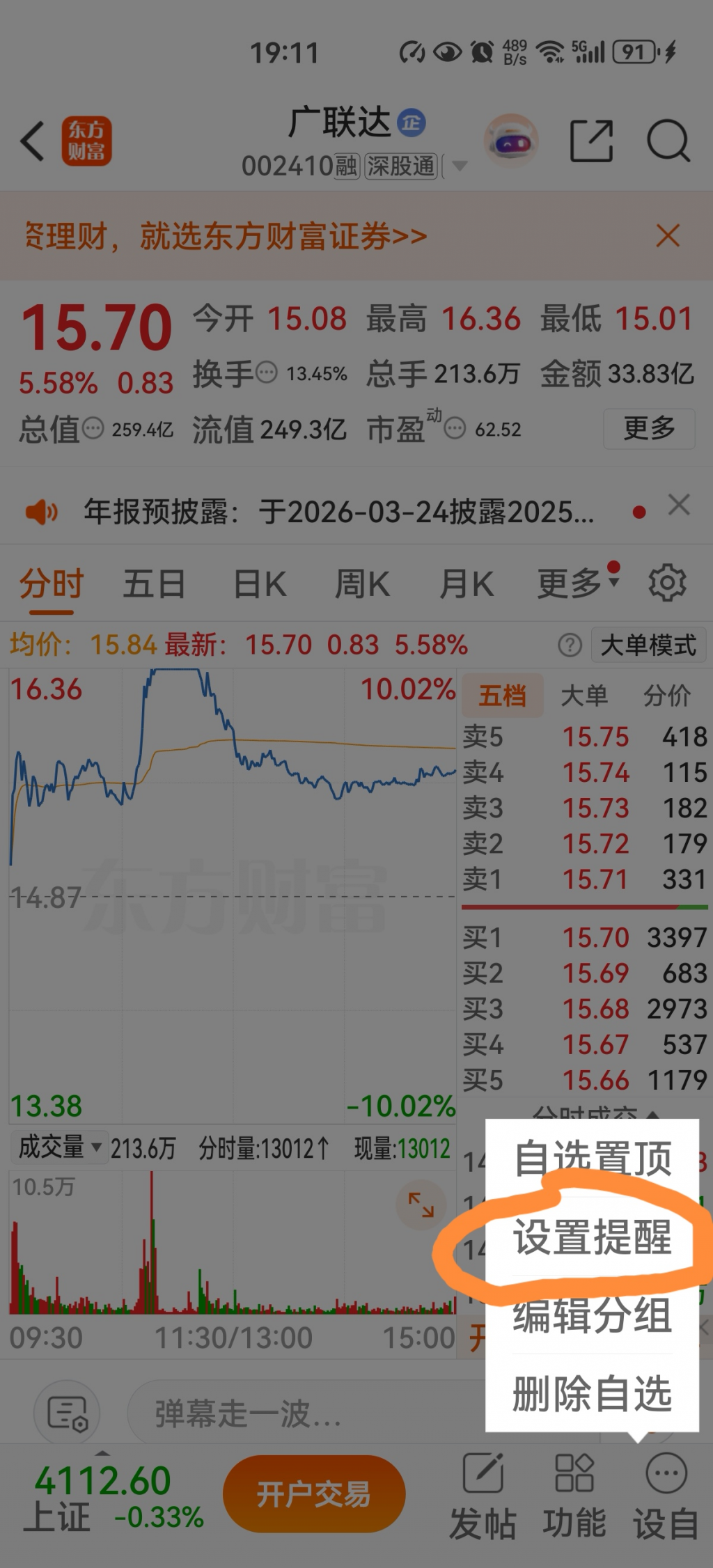Viewport: 713px width, 1568px height.
Task: Select 删除自选 to remove the stock
Action: click(593, 1394)
